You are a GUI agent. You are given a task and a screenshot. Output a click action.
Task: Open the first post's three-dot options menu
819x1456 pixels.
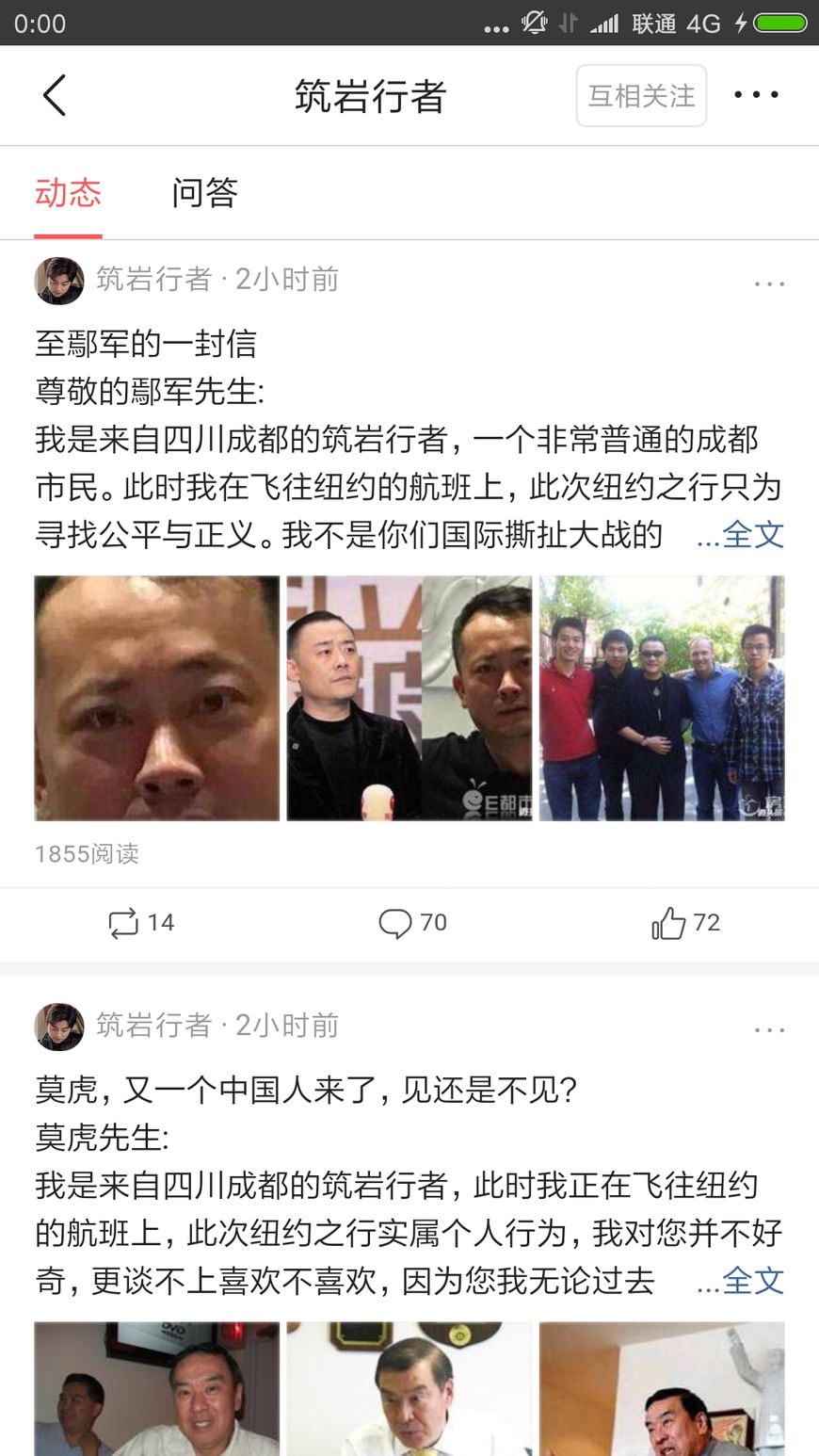coord(770,283)
